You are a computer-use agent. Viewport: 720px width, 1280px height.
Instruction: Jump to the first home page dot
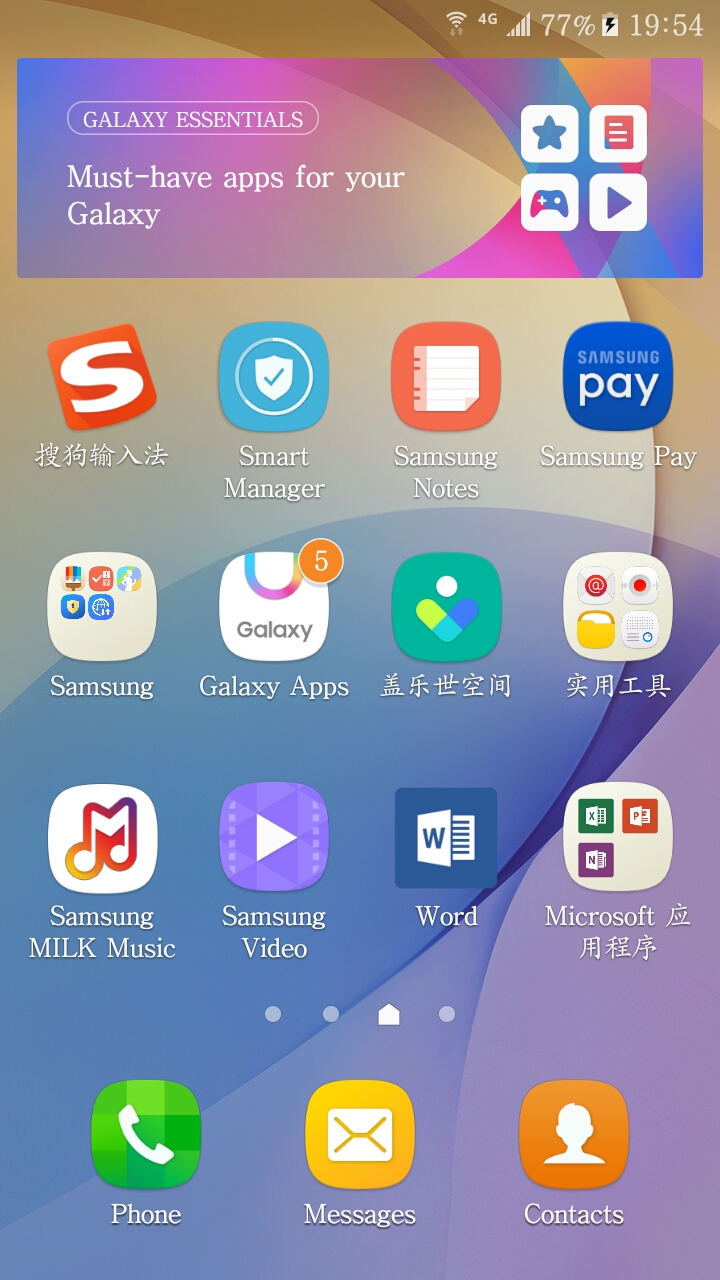point(273,1014)
